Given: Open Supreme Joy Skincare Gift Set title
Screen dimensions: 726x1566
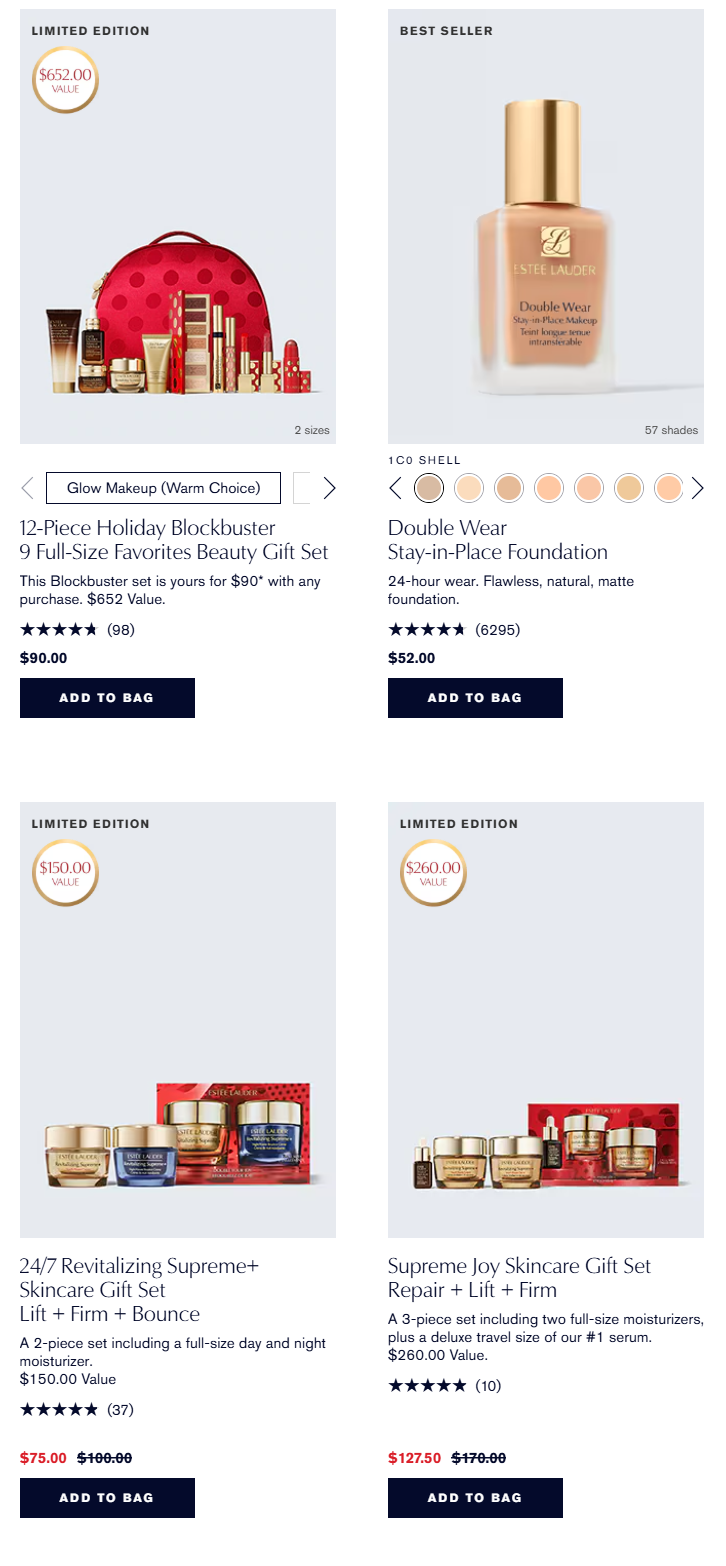Looking at the screenshot, I should (519, 1278).
